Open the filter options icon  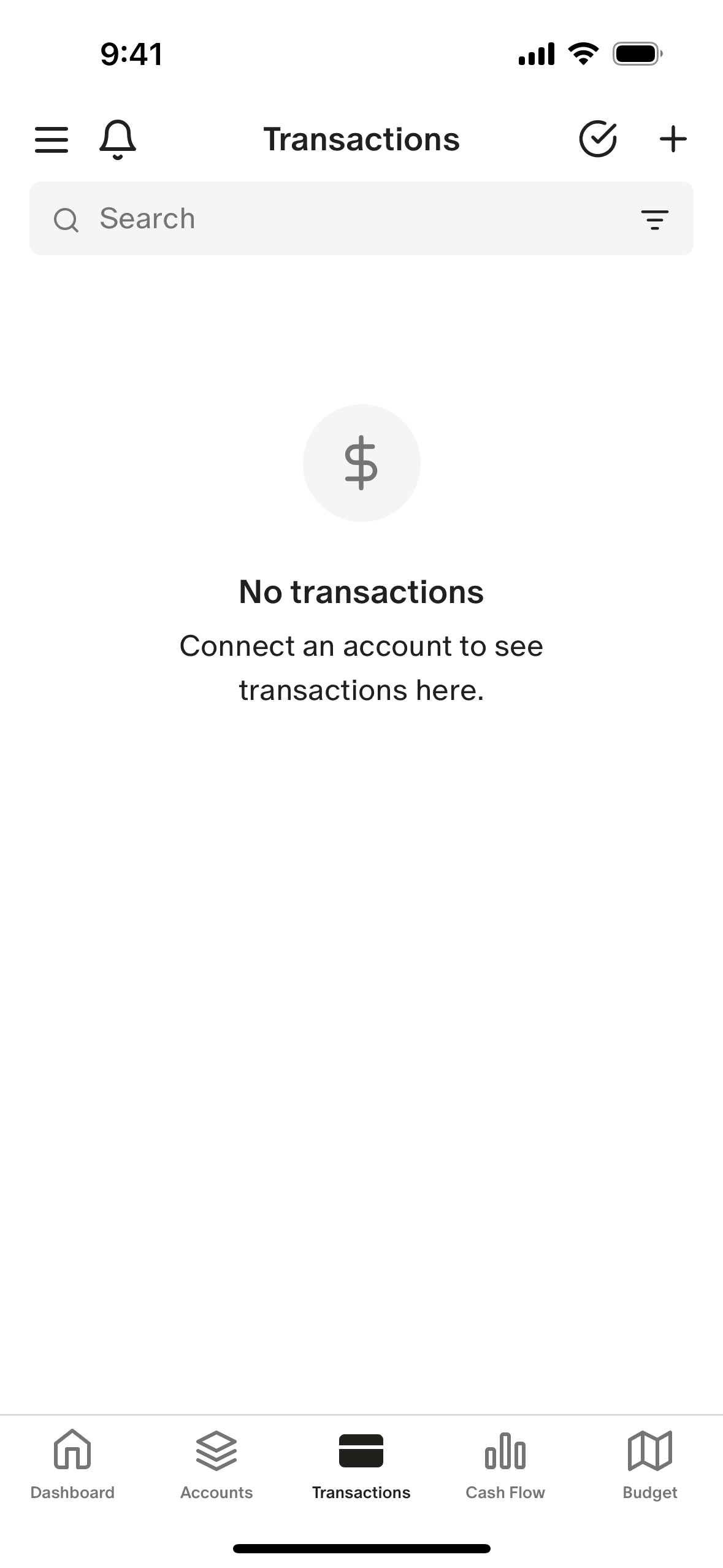[x=654, y=219]
